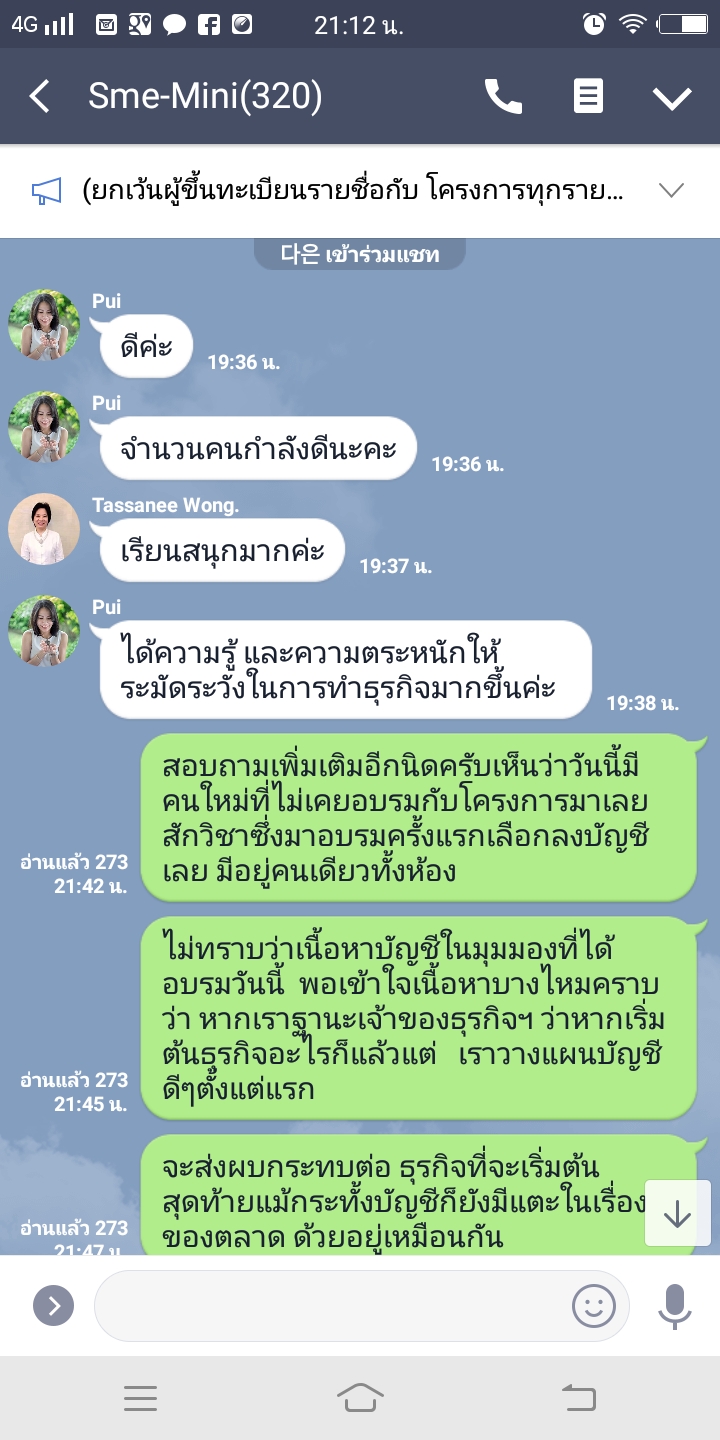
Task: Focus the message text field
Action: click(x=330, y=1305)
